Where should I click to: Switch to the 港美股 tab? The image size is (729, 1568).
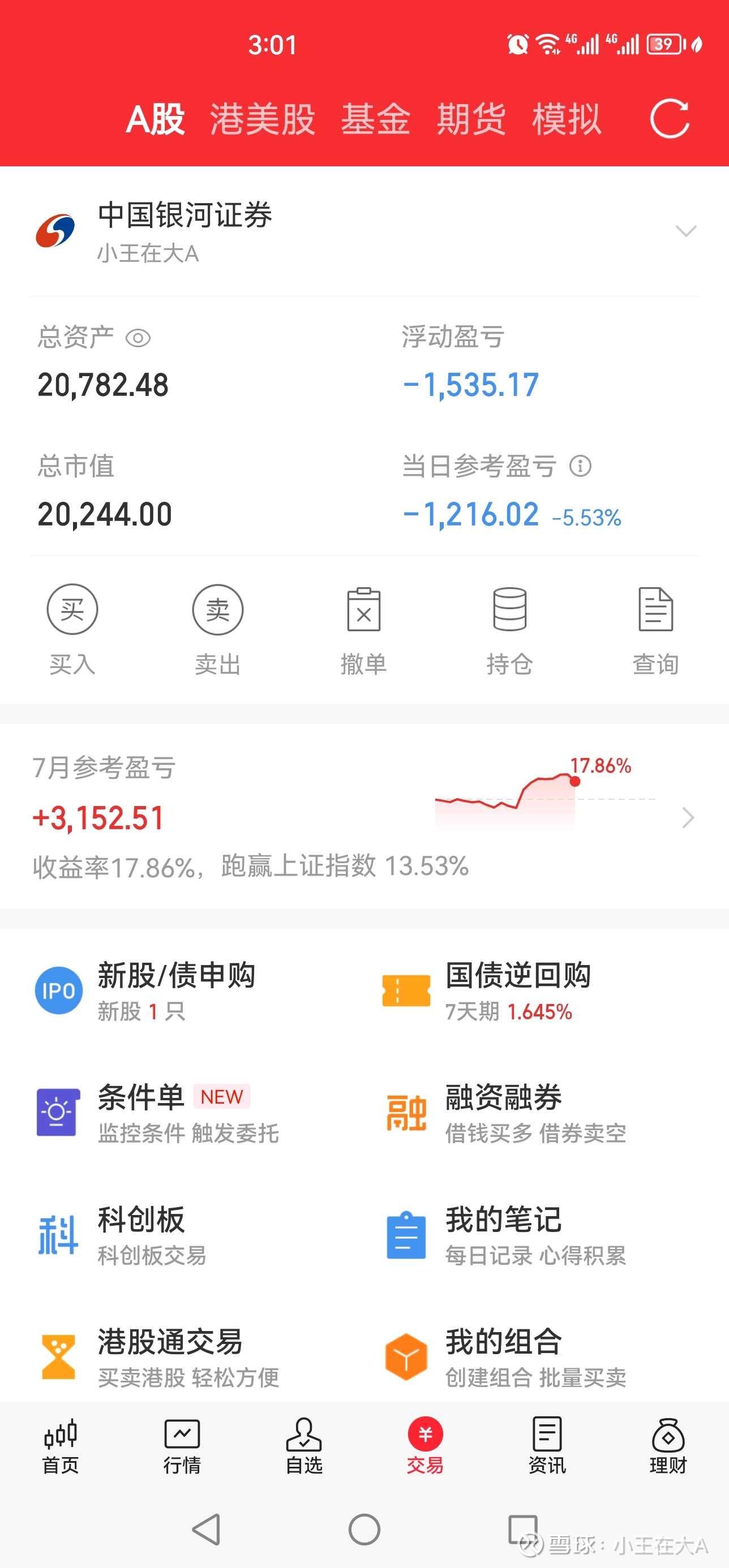[263, 119]
